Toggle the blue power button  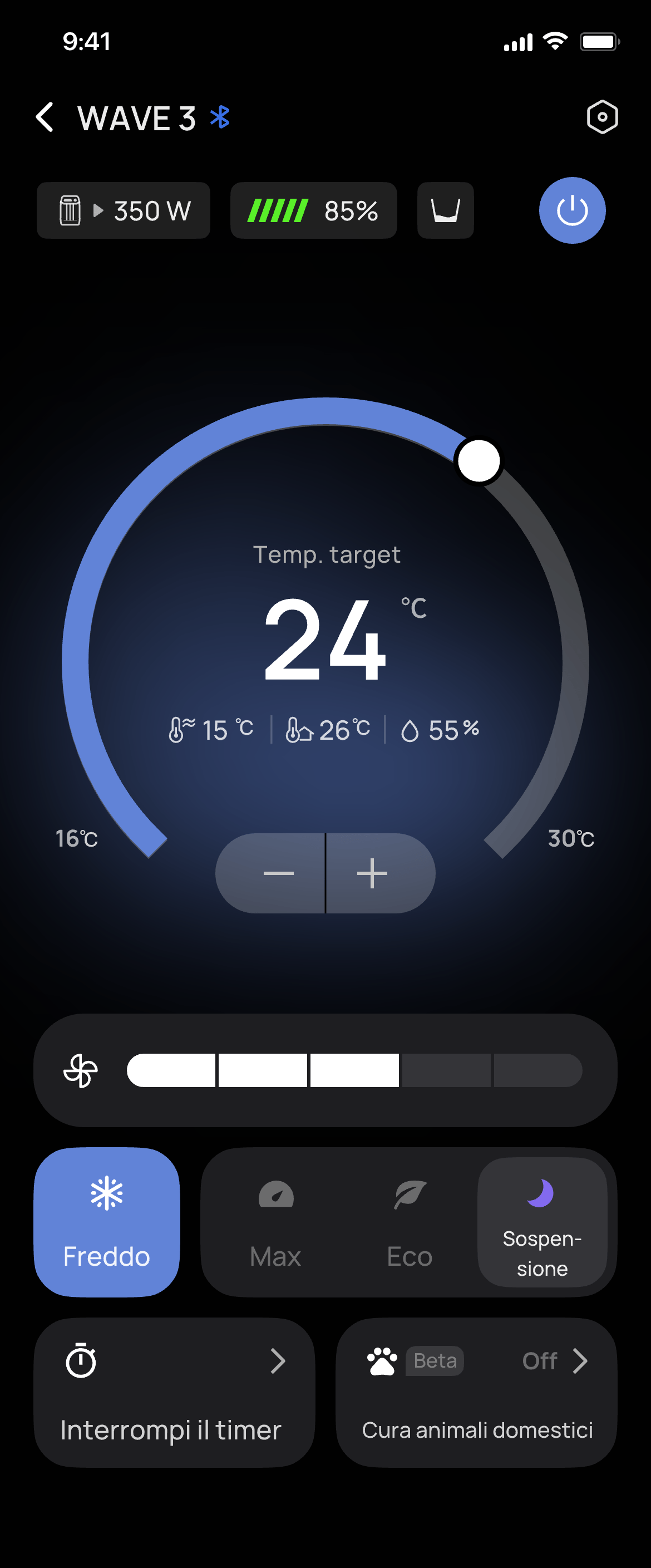[x=572, y=210]
